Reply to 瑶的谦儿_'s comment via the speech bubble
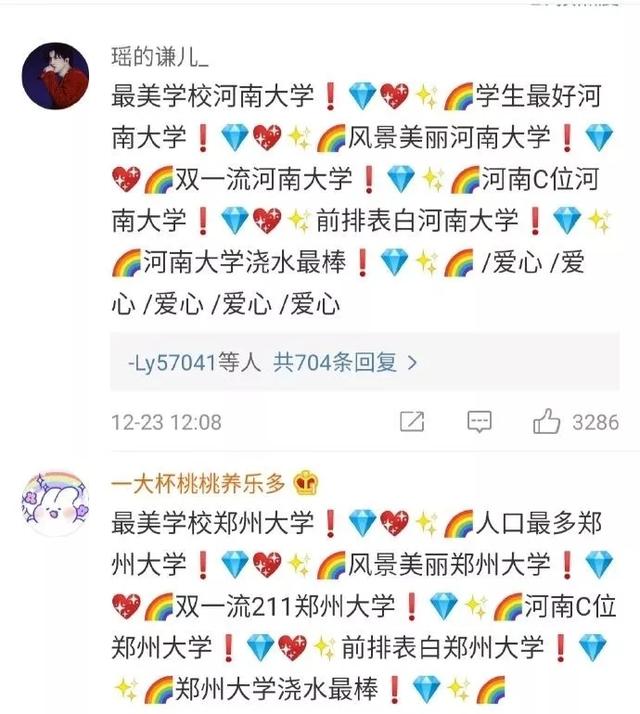Image resolution: width=640 pixels, height=714 pixels. [480, 422]
